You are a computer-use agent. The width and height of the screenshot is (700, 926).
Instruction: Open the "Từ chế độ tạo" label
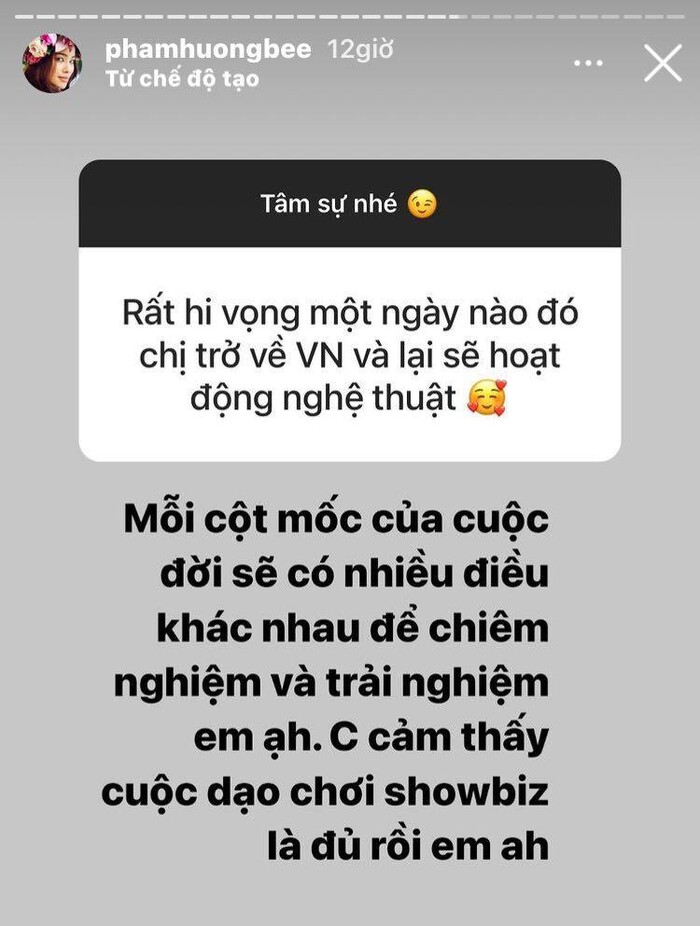point(181,78)
